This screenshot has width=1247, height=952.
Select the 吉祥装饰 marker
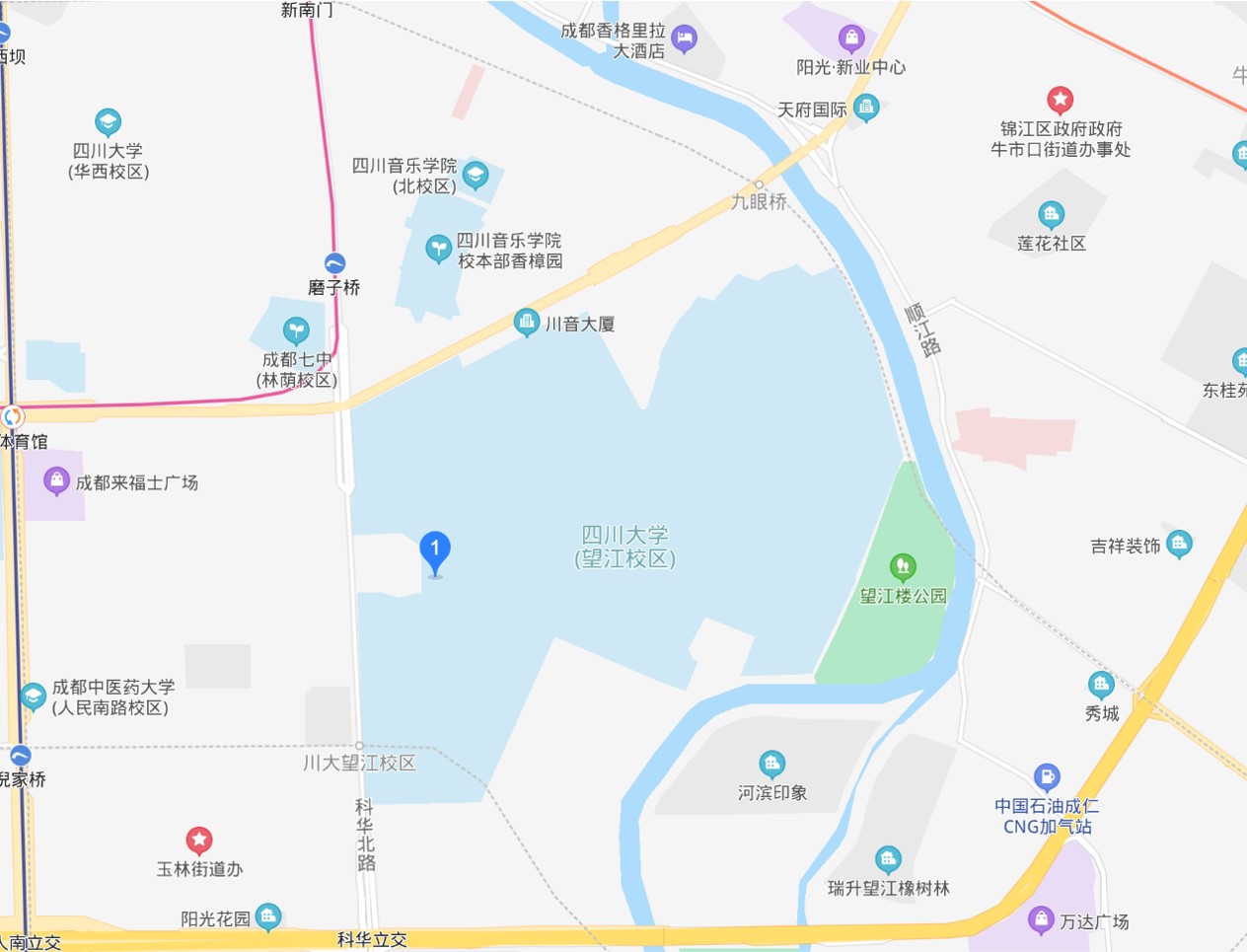coord(1179,544)
